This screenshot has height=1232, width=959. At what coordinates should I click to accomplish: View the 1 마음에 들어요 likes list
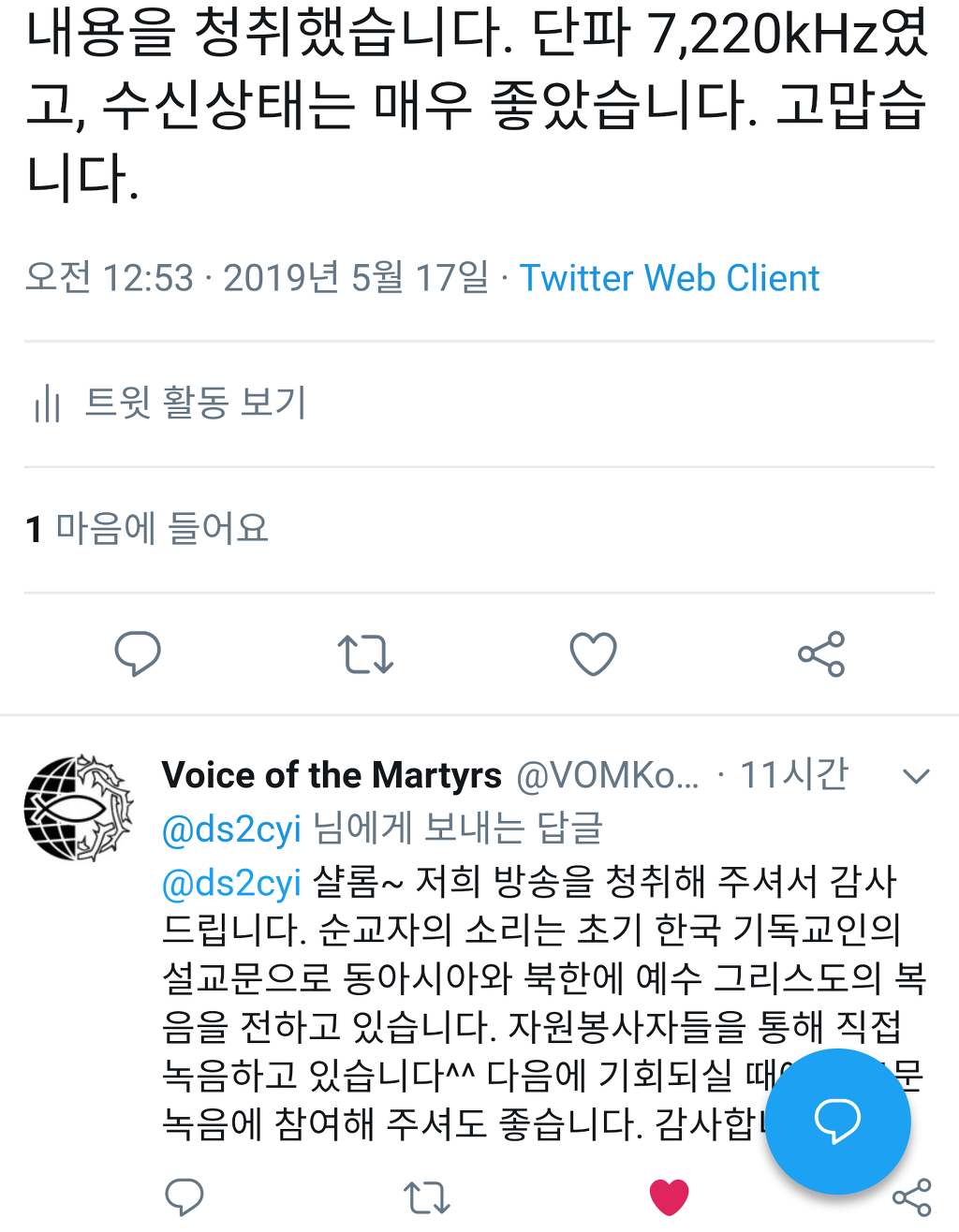(148, 529)
